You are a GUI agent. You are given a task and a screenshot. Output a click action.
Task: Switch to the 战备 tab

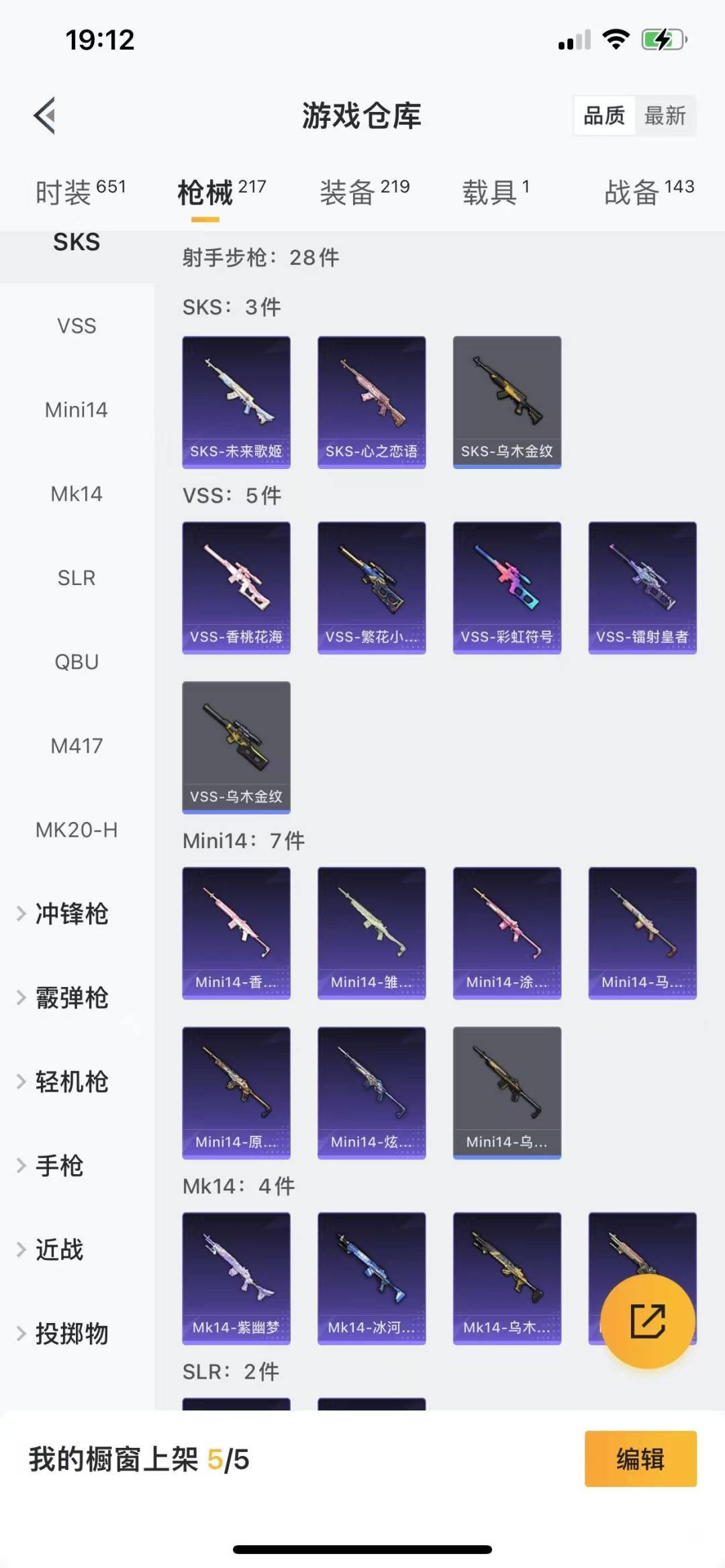[x=648, y=193]
